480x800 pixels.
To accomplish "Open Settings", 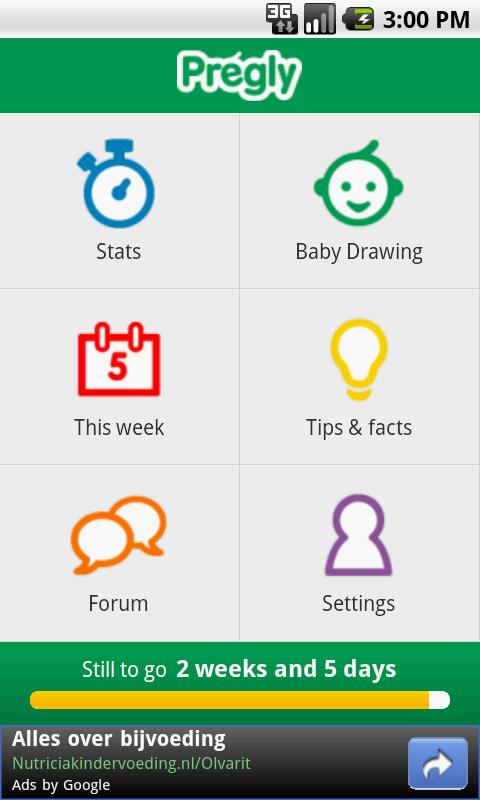I will [x=360, y=554].
